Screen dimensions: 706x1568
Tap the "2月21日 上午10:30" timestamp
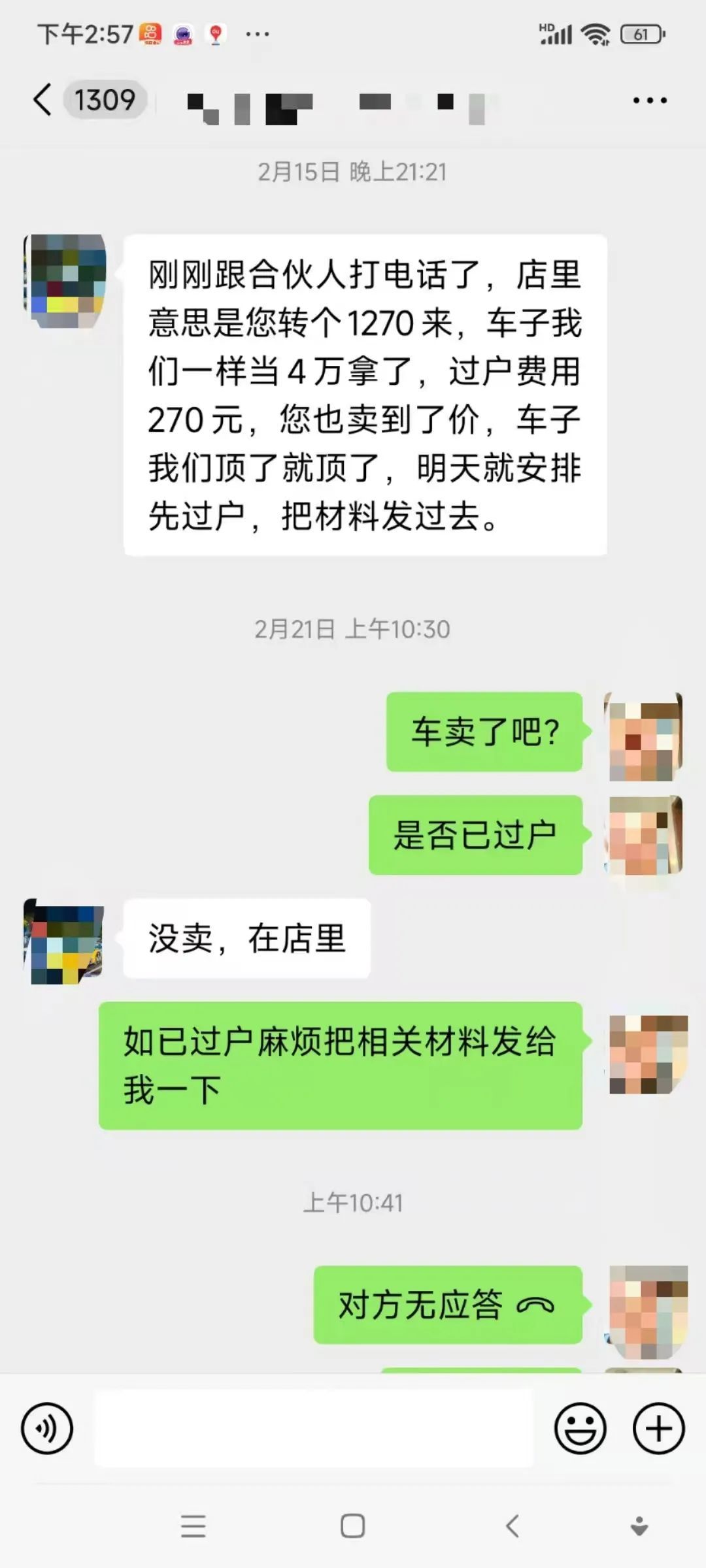point(353,629)
